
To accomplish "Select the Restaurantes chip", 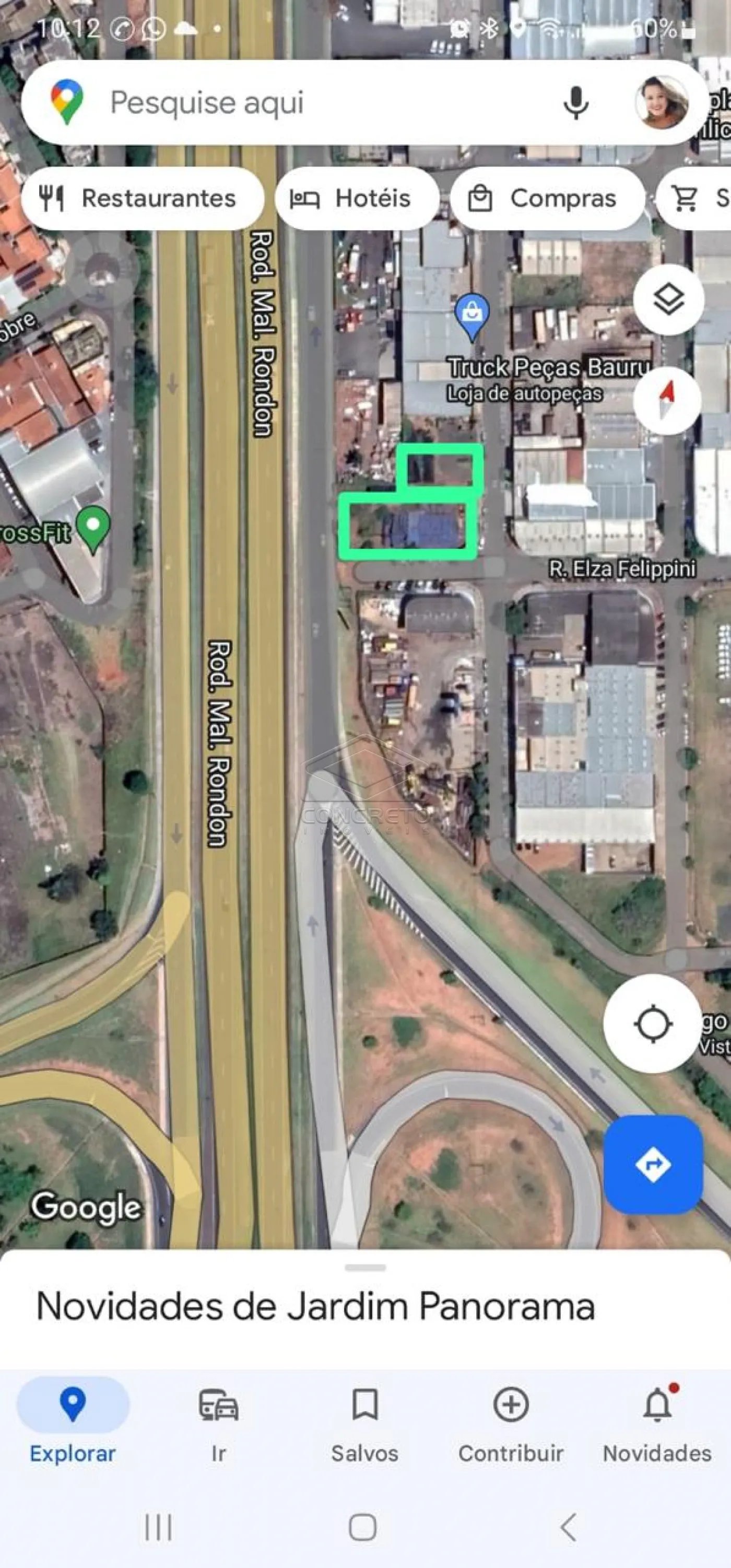I will pyautogui.click(x=142, y=199).
